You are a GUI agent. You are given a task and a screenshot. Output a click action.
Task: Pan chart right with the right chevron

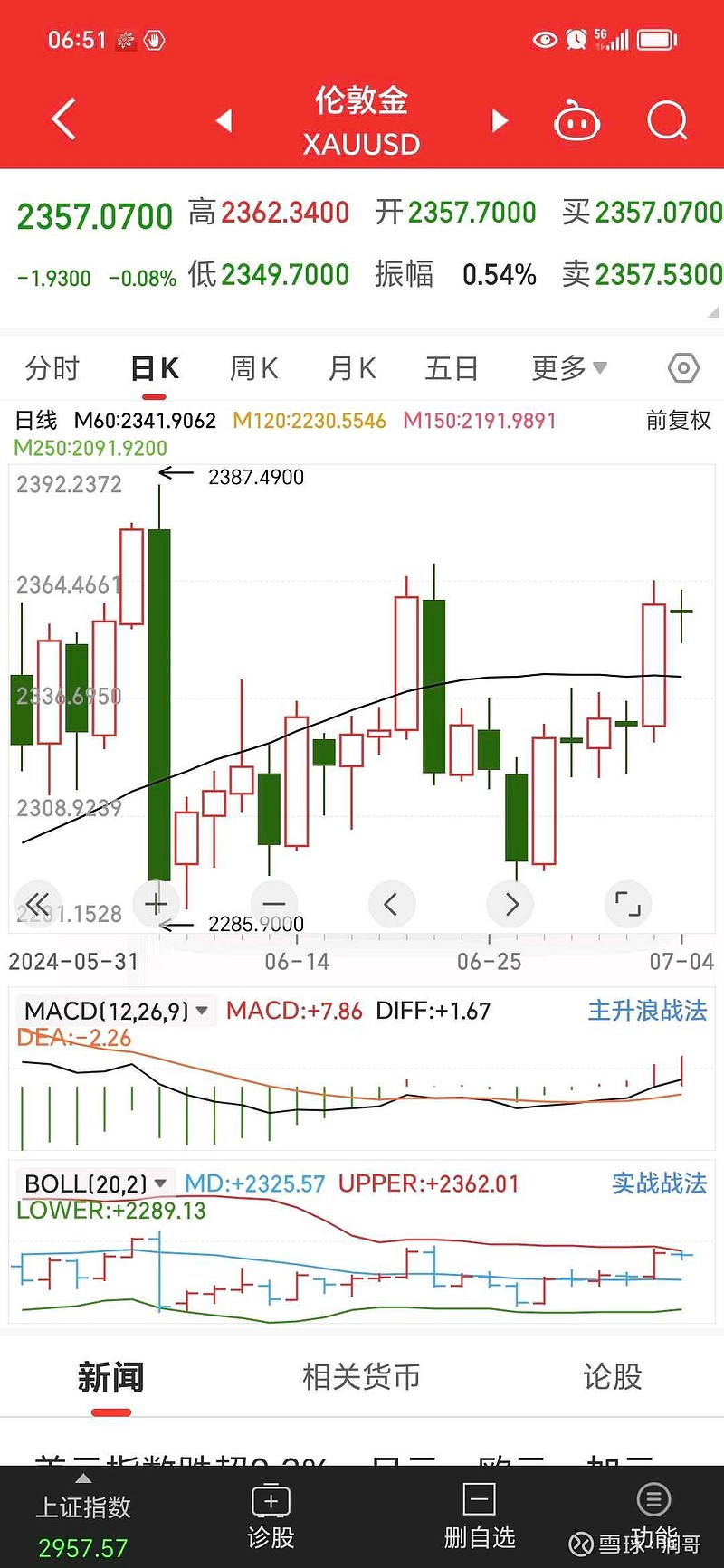pyautogui.click(x=510, y=903)
